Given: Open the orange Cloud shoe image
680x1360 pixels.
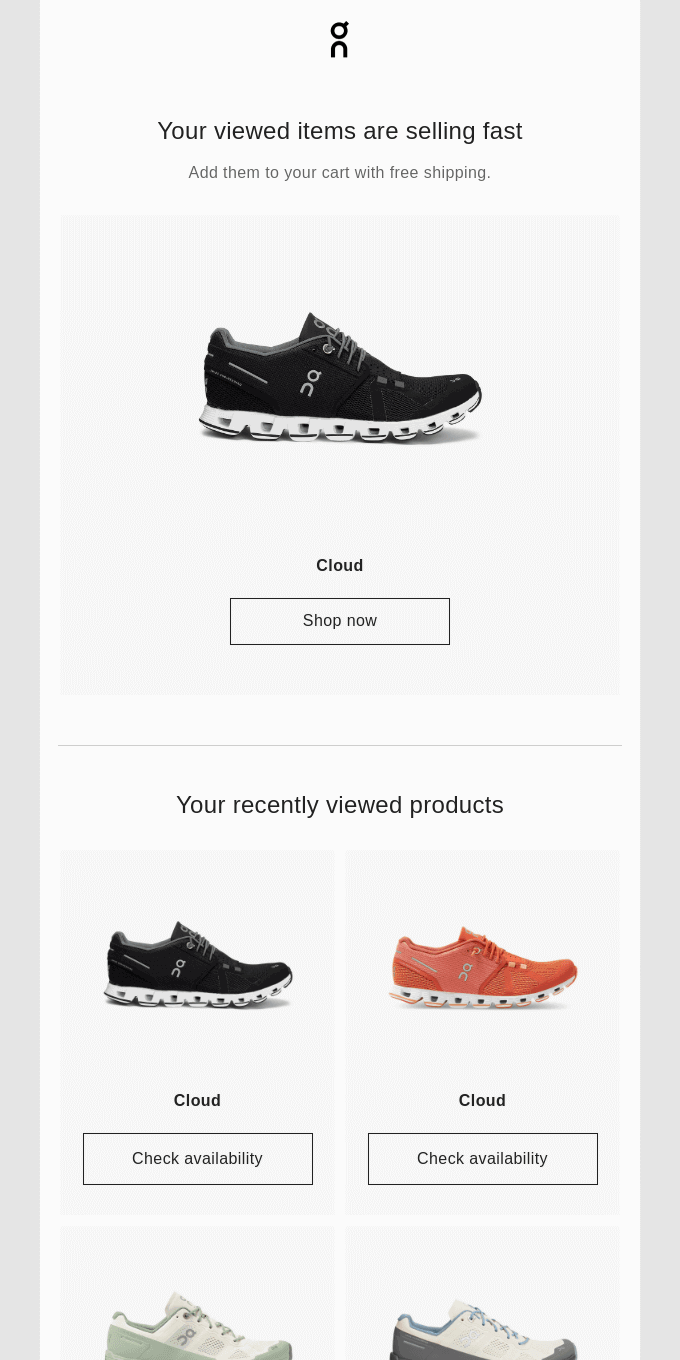Looking at the screenshot, I should [483, 967].
